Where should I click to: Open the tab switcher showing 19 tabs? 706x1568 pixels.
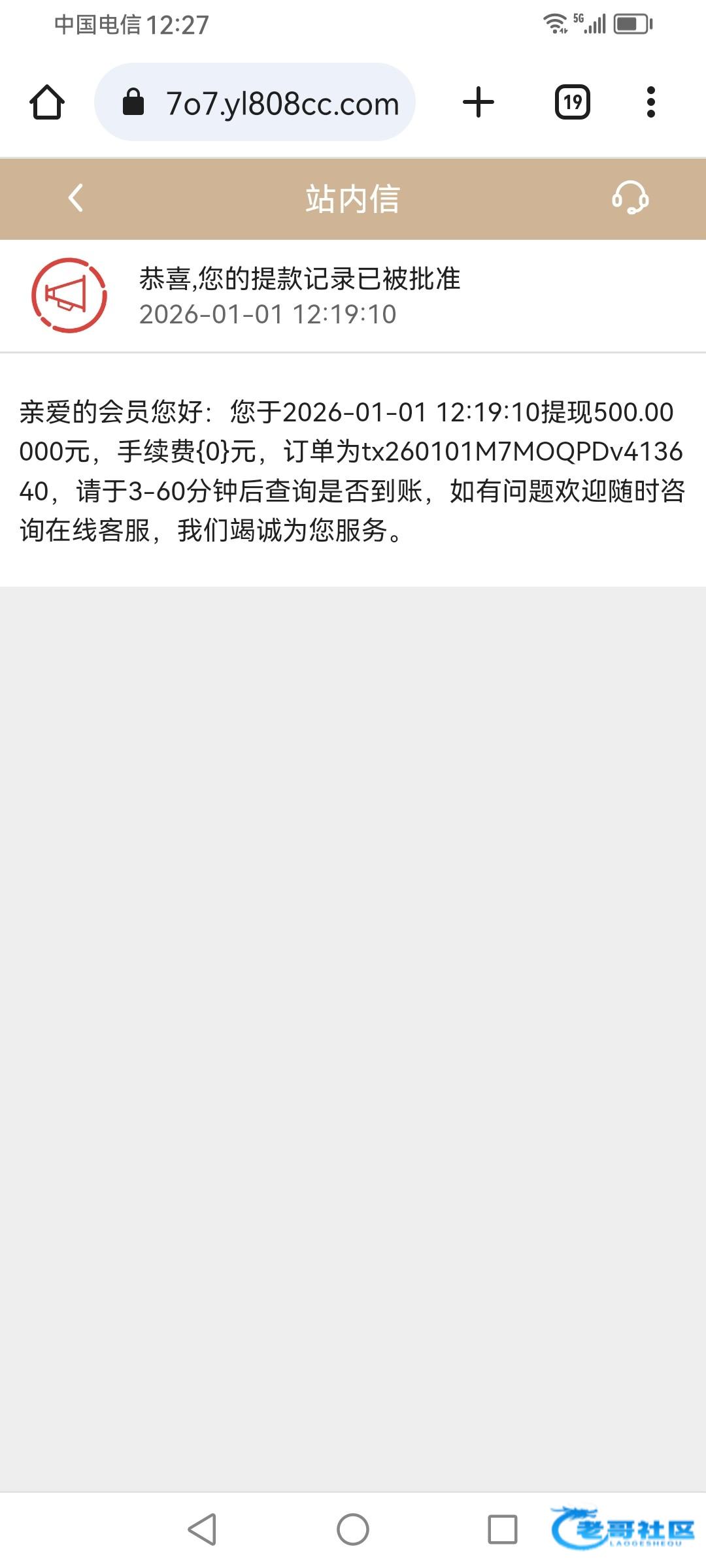pyautogui.click(x=573, y=103)
